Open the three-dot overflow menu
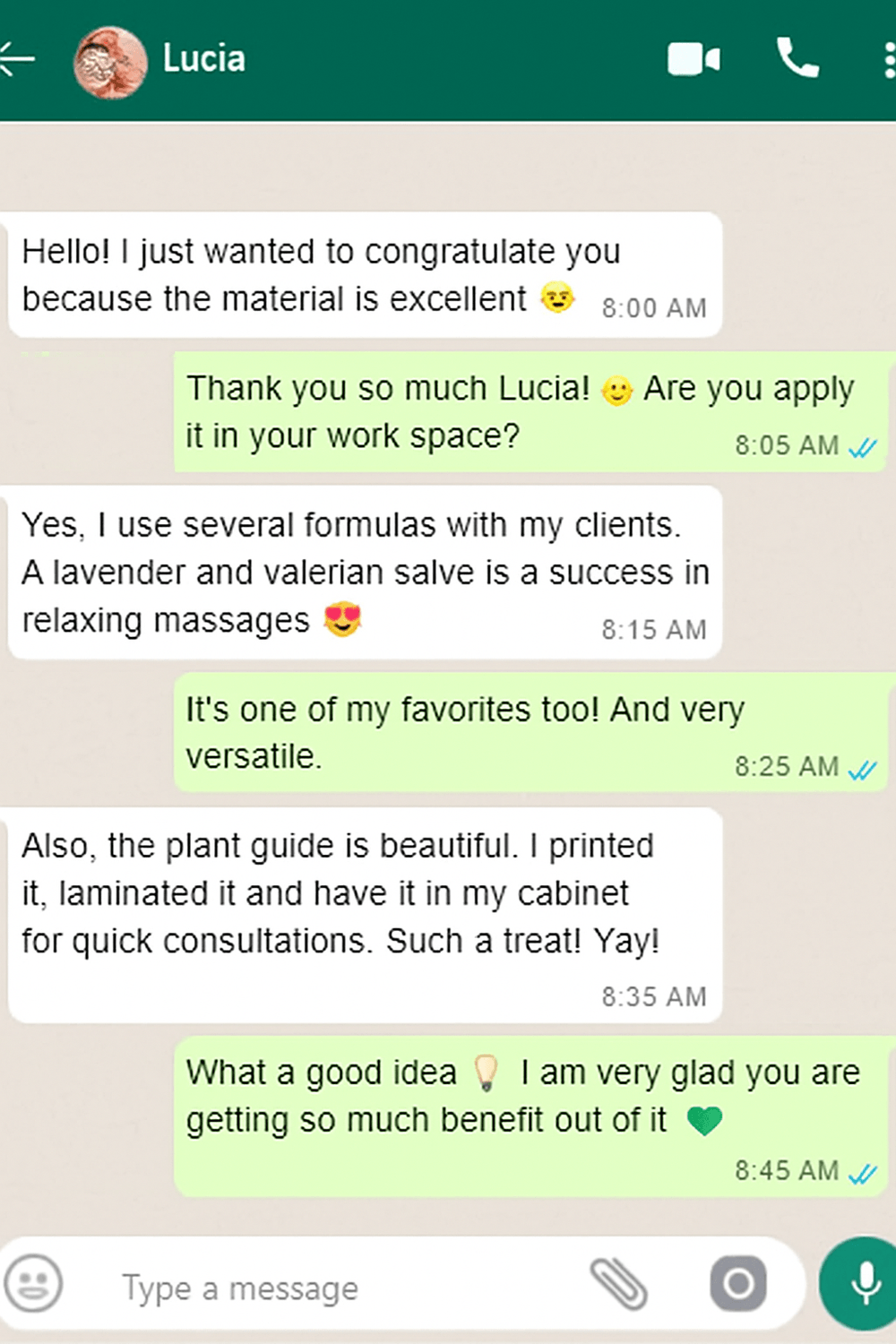The height and width of the screenshot is (1344, 896). tap(889, 60)
